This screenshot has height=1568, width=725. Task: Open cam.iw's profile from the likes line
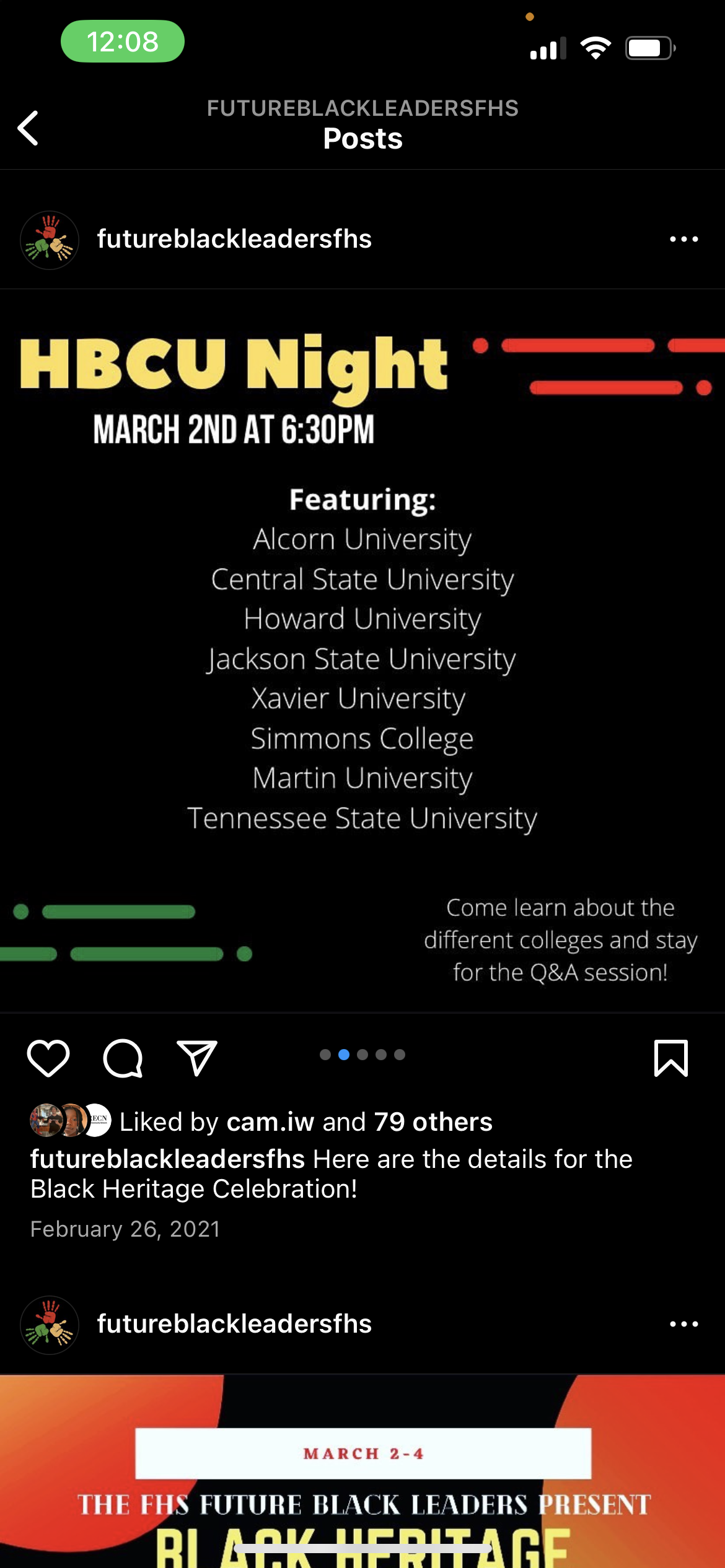pos(271,1122)
